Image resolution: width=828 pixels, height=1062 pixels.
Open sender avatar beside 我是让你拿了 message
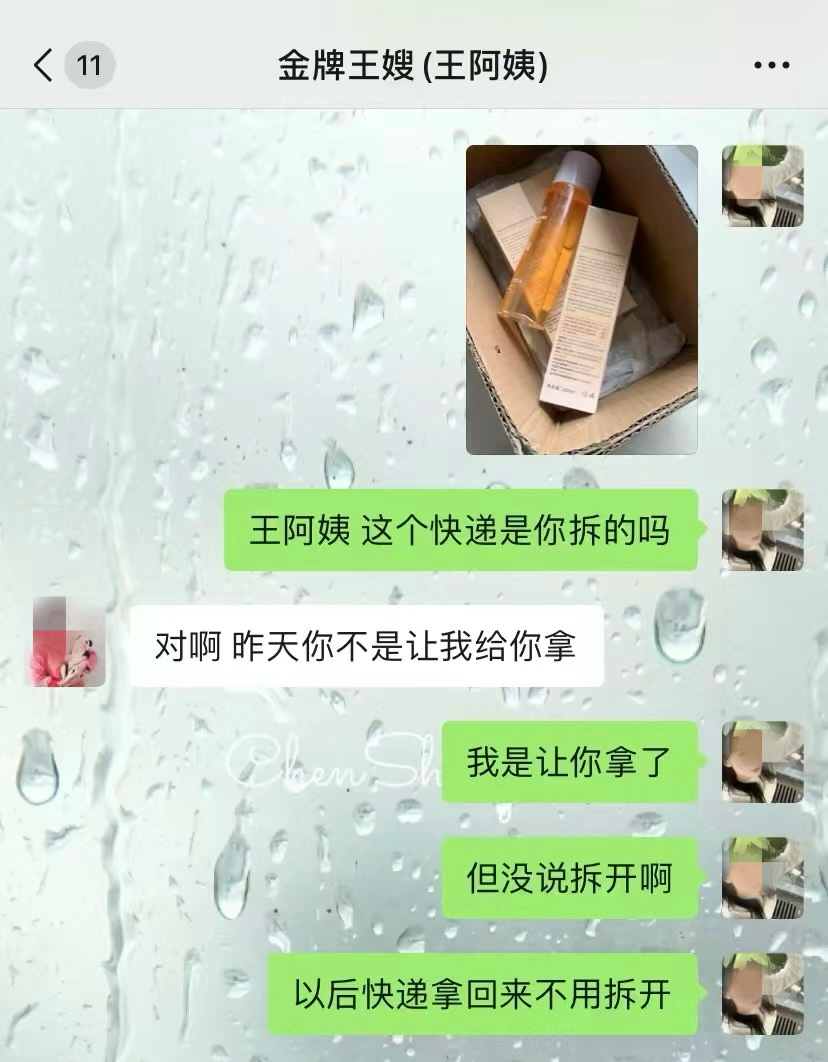point(762,762)
